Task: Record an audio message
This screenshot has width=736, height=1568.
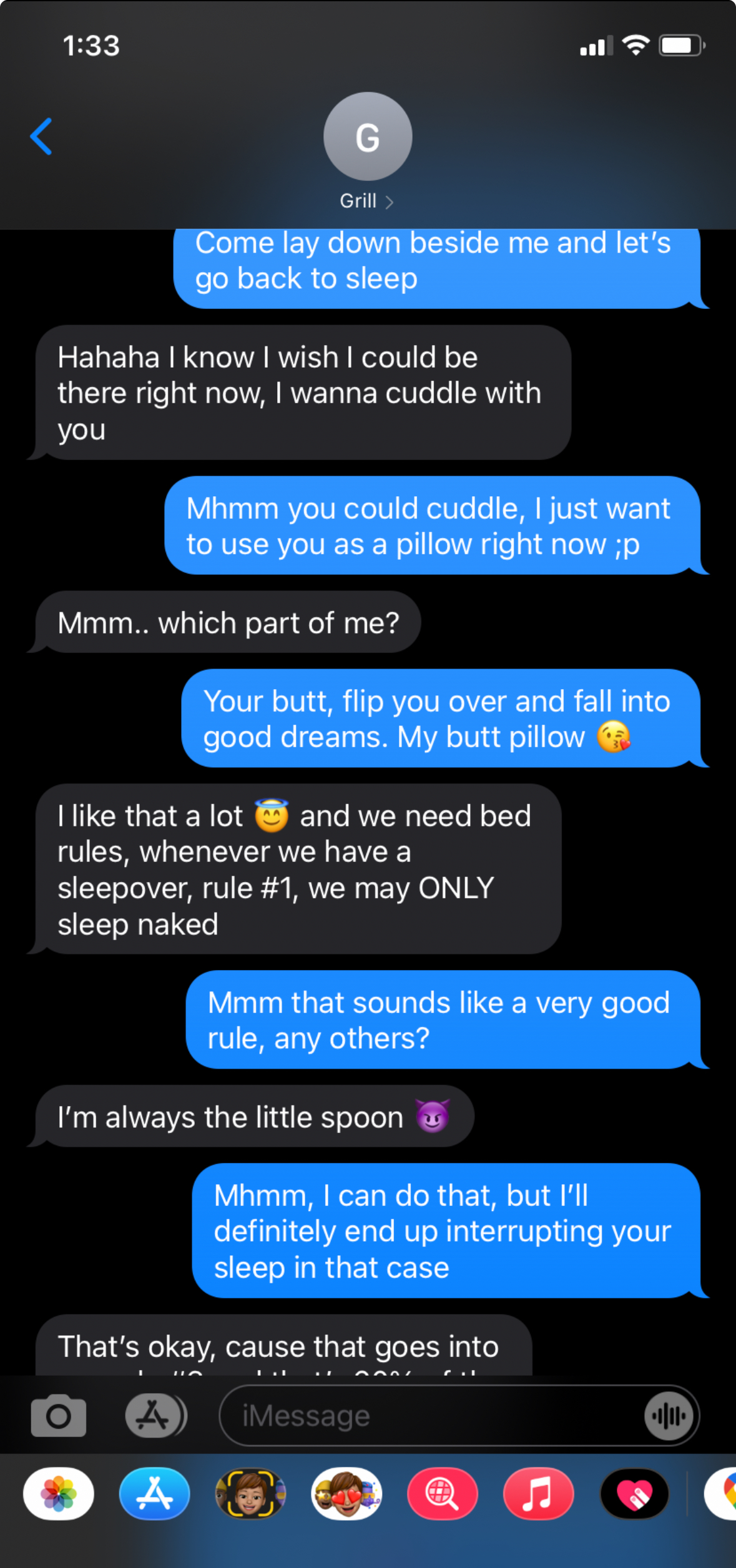Action: 669,1416
